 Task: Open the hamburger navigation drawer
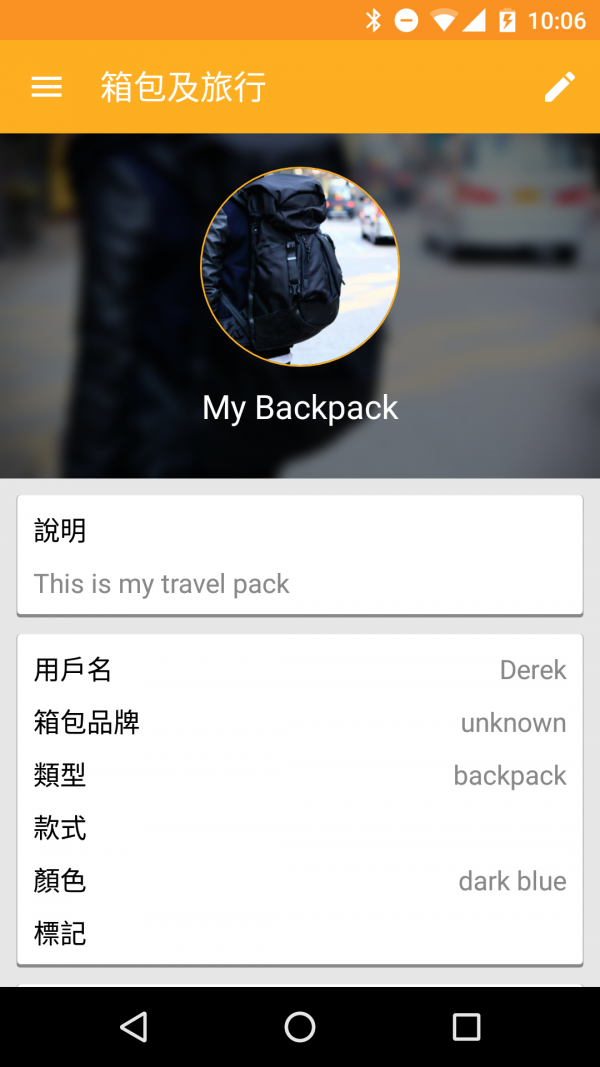47,87
